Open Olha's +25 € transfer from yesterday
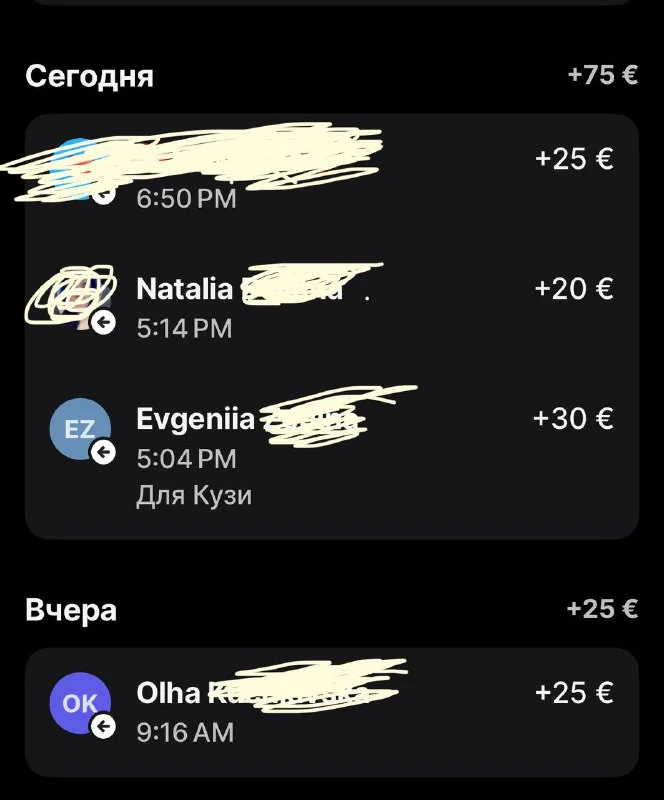Viewport: 664px width, 800px height. click(330, 711)
